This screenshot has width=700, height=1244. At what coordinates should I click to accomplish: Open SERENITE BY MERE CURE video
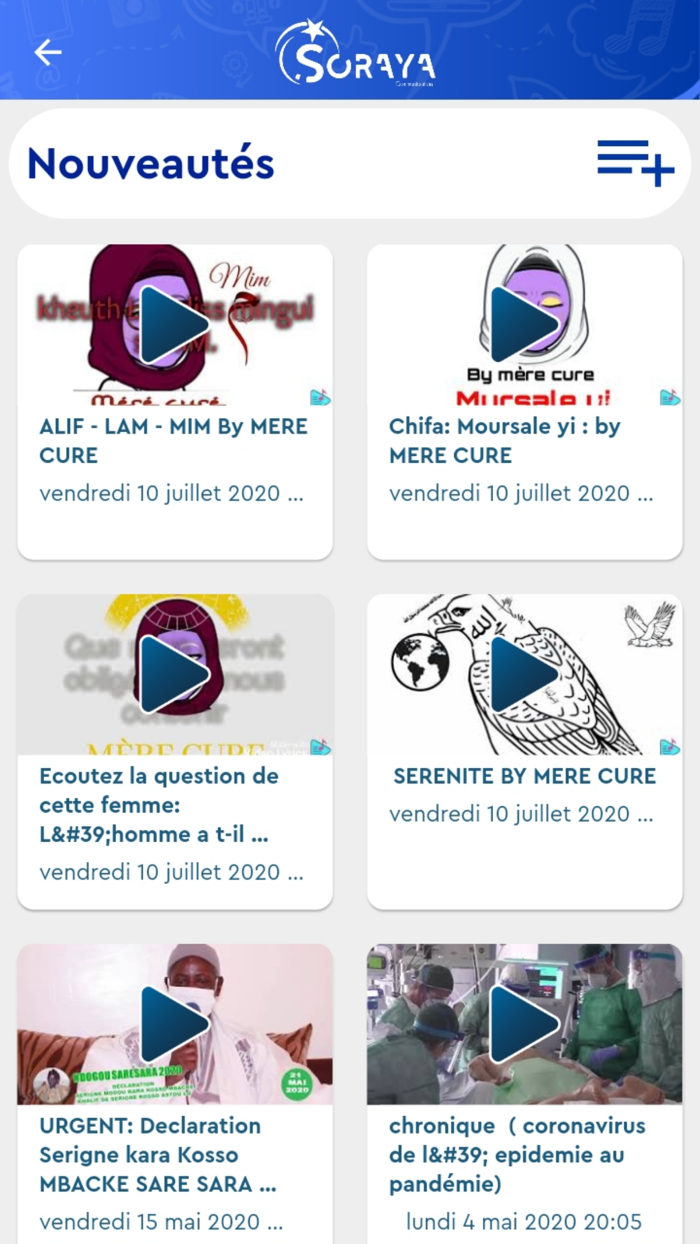(x=524, y=675)
